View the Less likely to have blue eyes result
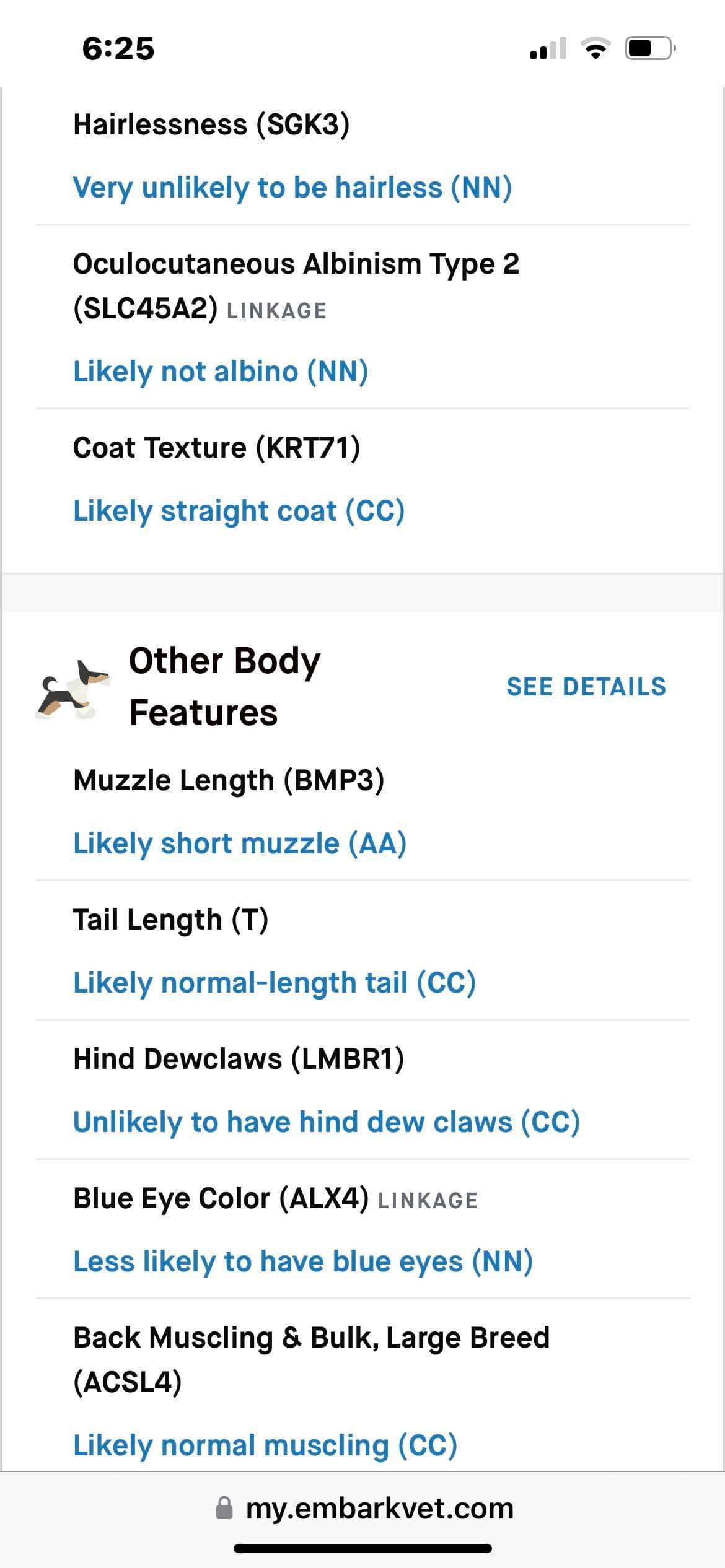725x1568 pixels. (x=303, y=1262)
